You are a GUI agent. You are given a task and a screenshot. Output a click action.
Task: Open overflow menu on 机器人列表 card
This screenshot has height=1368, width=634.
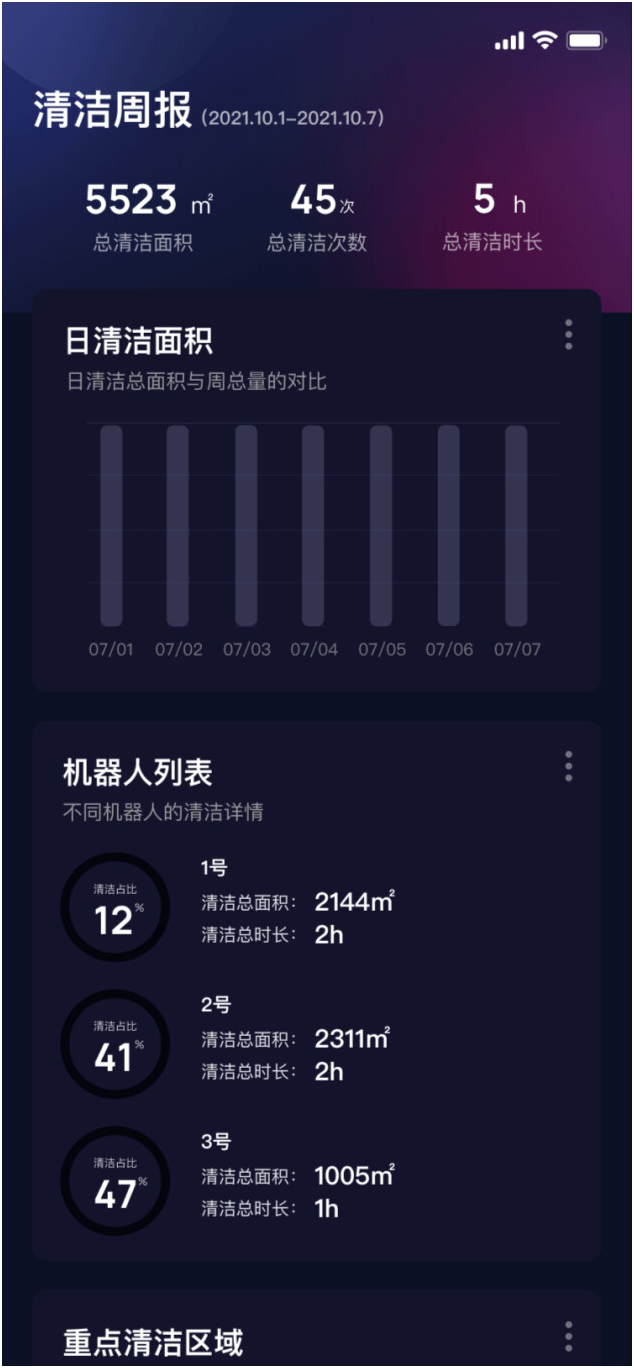[568, 766]
